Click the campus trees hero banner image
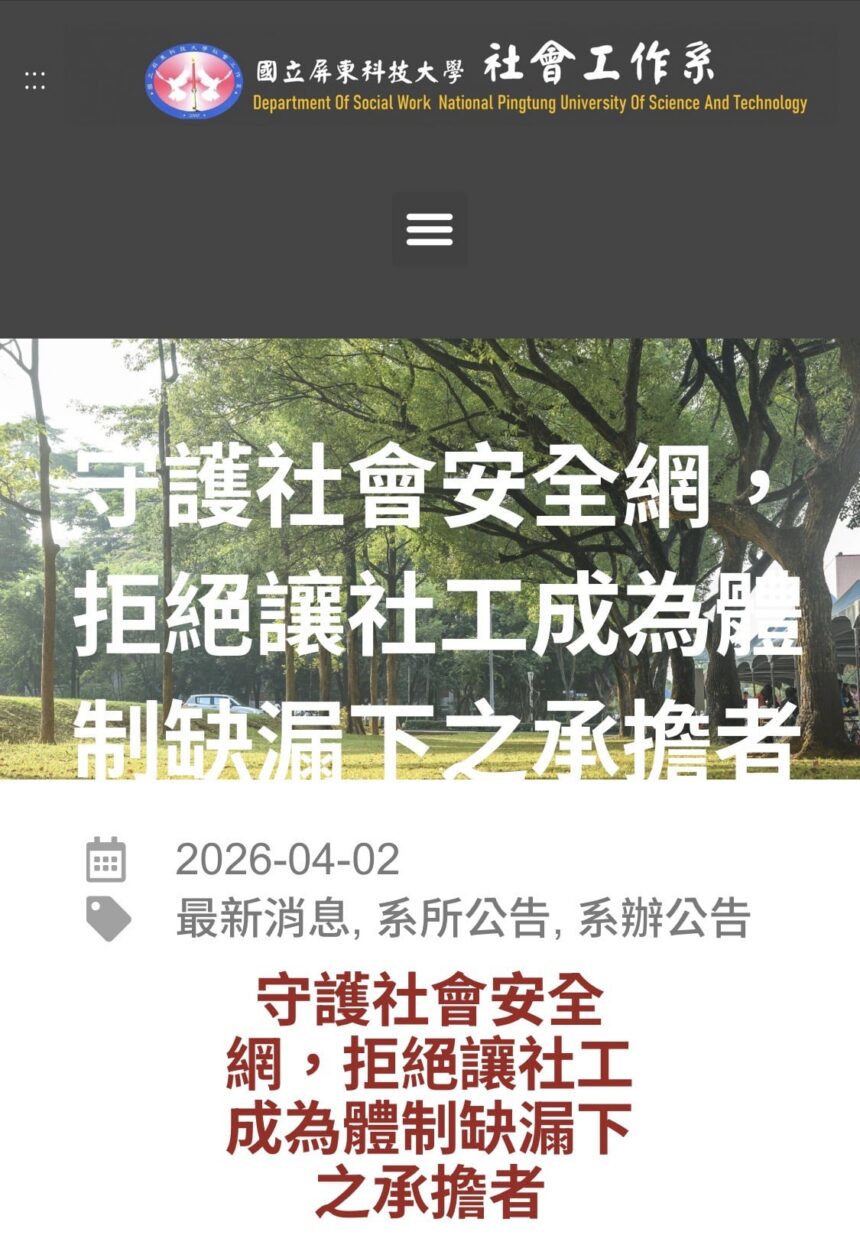The width and height of the screenshot is (860, 1248). (430, 560)
